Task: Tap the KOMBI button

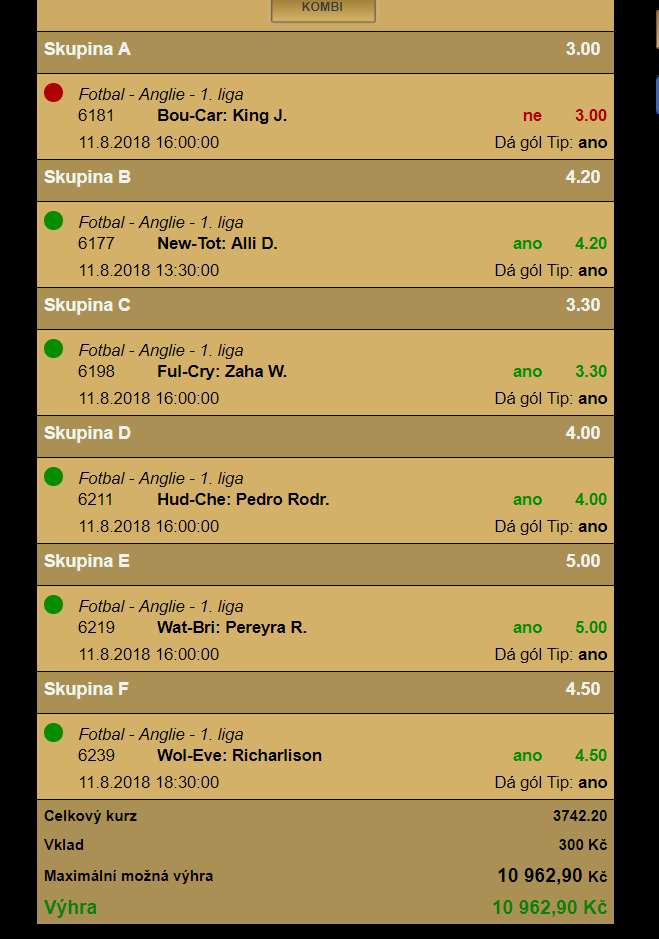Action: (x=323, y=8)
